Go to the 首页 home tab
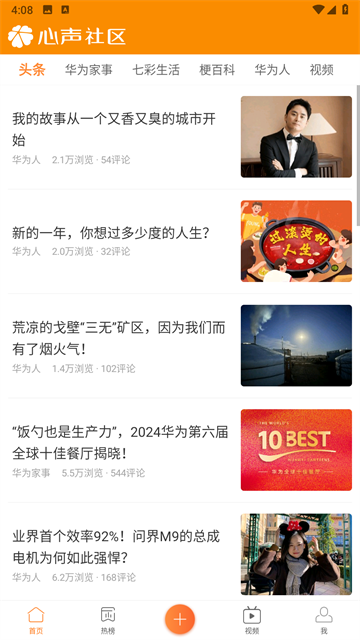 coord(36,620)
